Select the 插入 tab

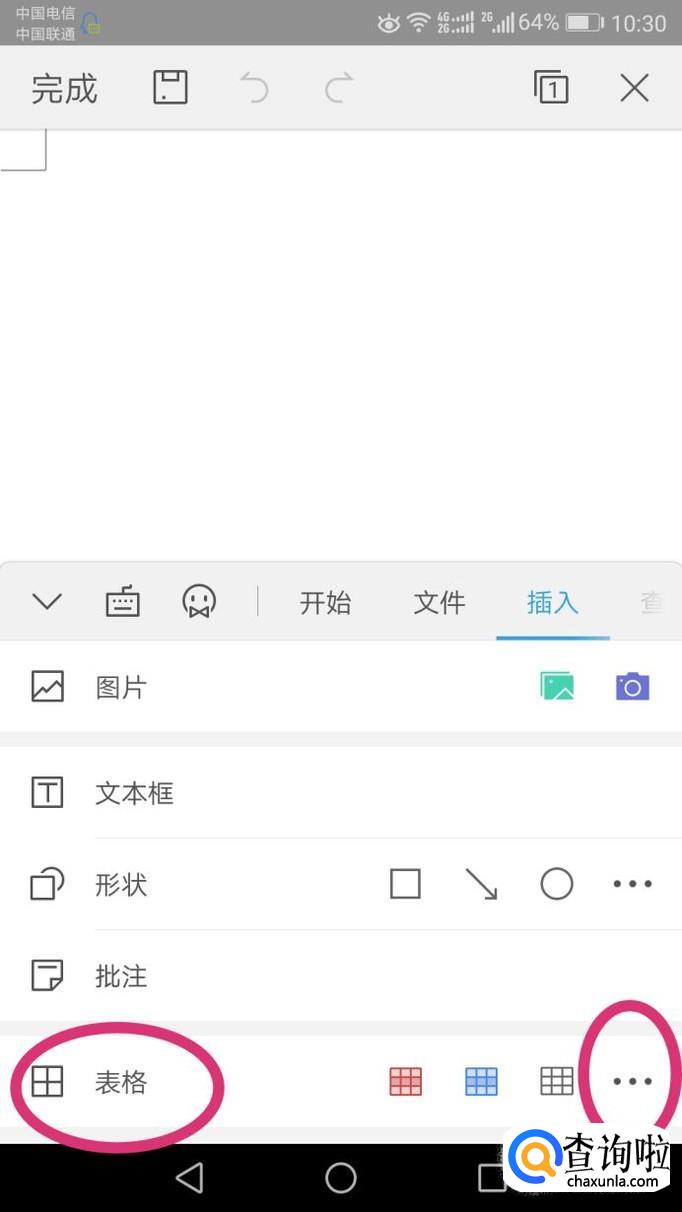553,603
